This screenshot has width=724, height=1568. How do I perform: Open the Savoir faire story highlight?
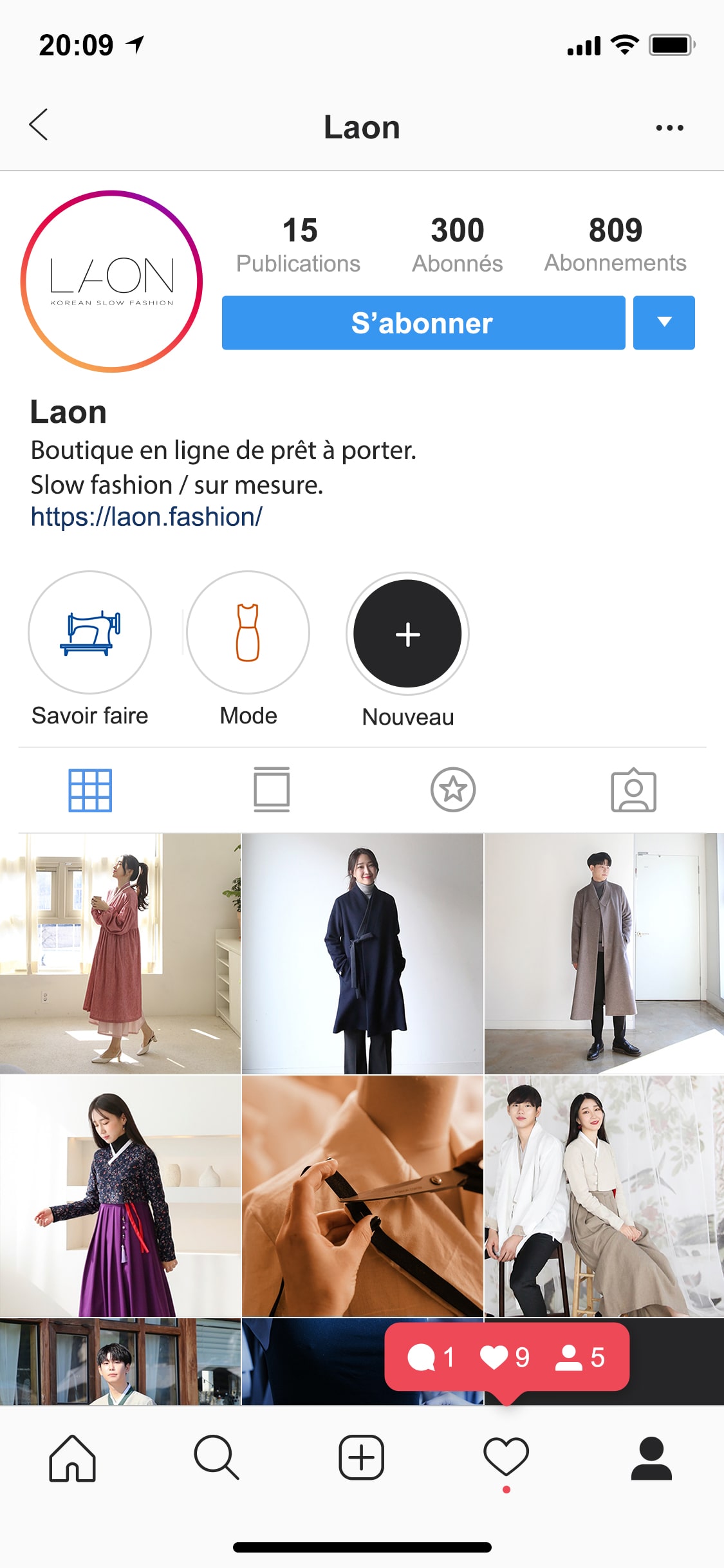89,633
